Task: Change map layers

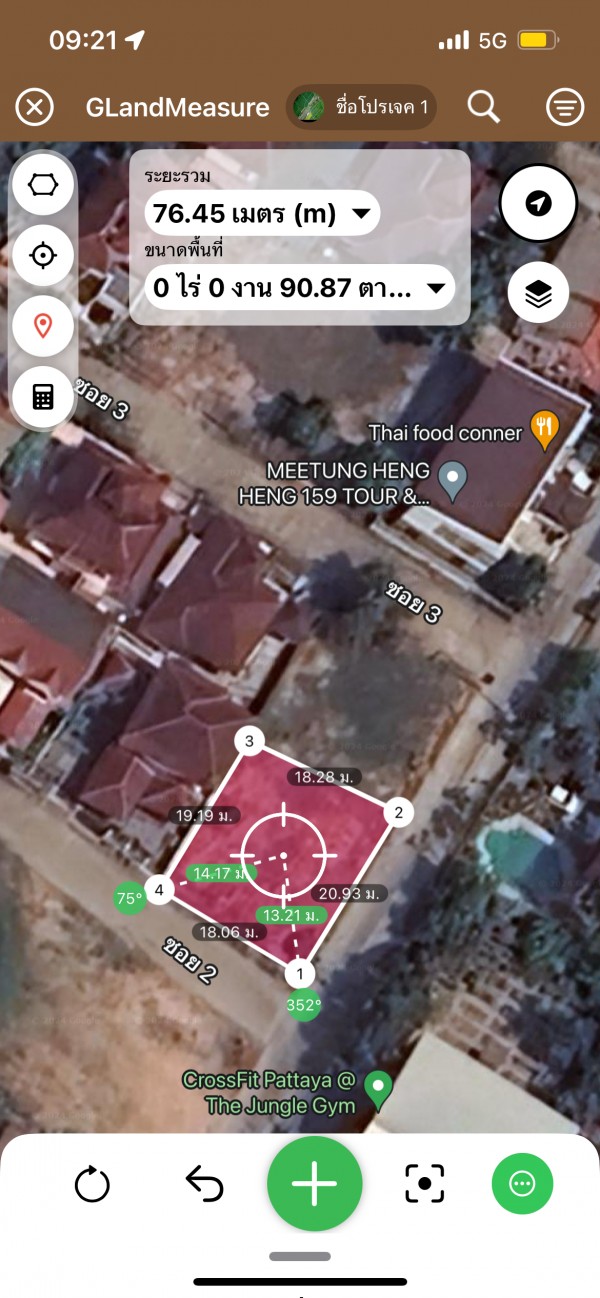Action: click(538, 293)
